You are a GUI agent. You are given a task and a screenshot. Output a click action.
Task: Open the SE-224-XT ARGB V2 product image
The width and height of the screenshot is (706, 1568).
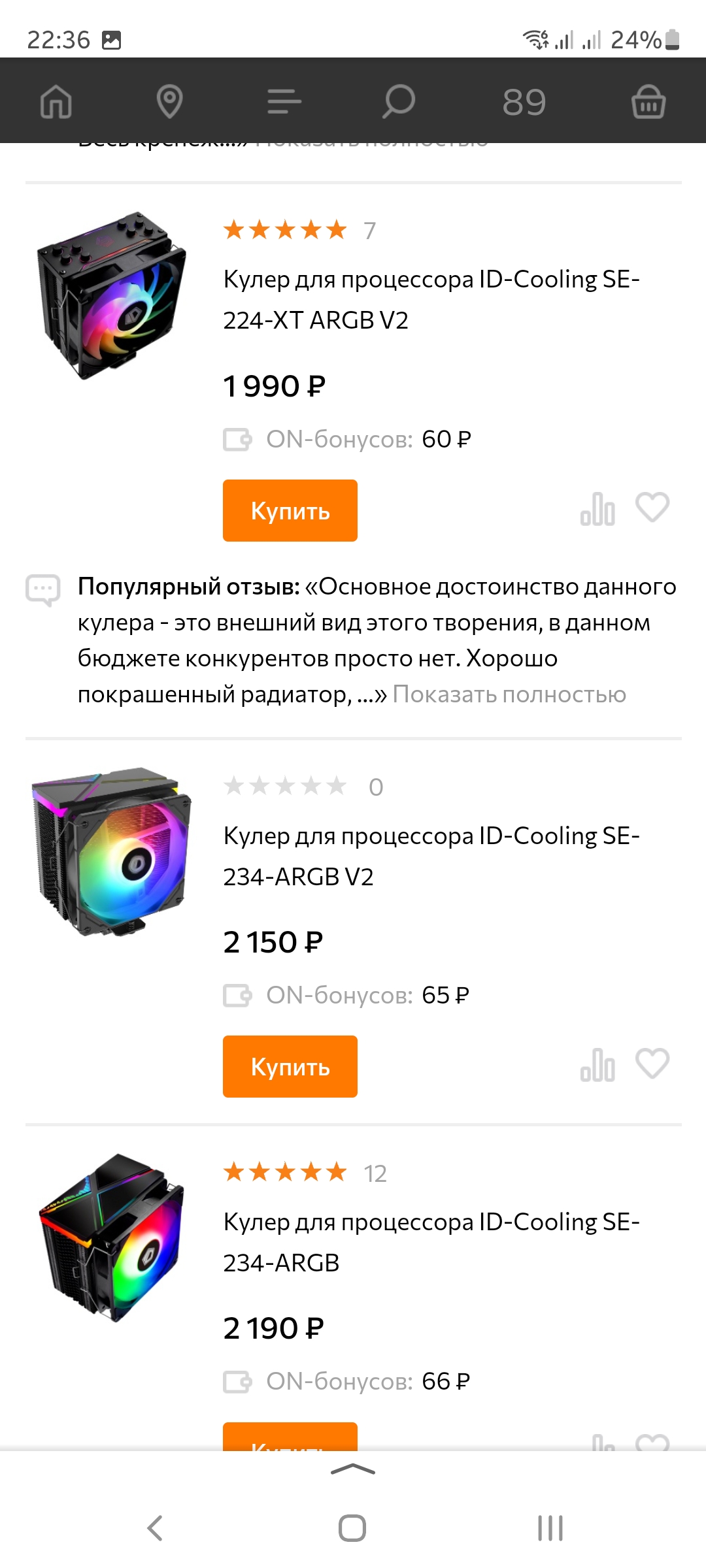point(111,295)
